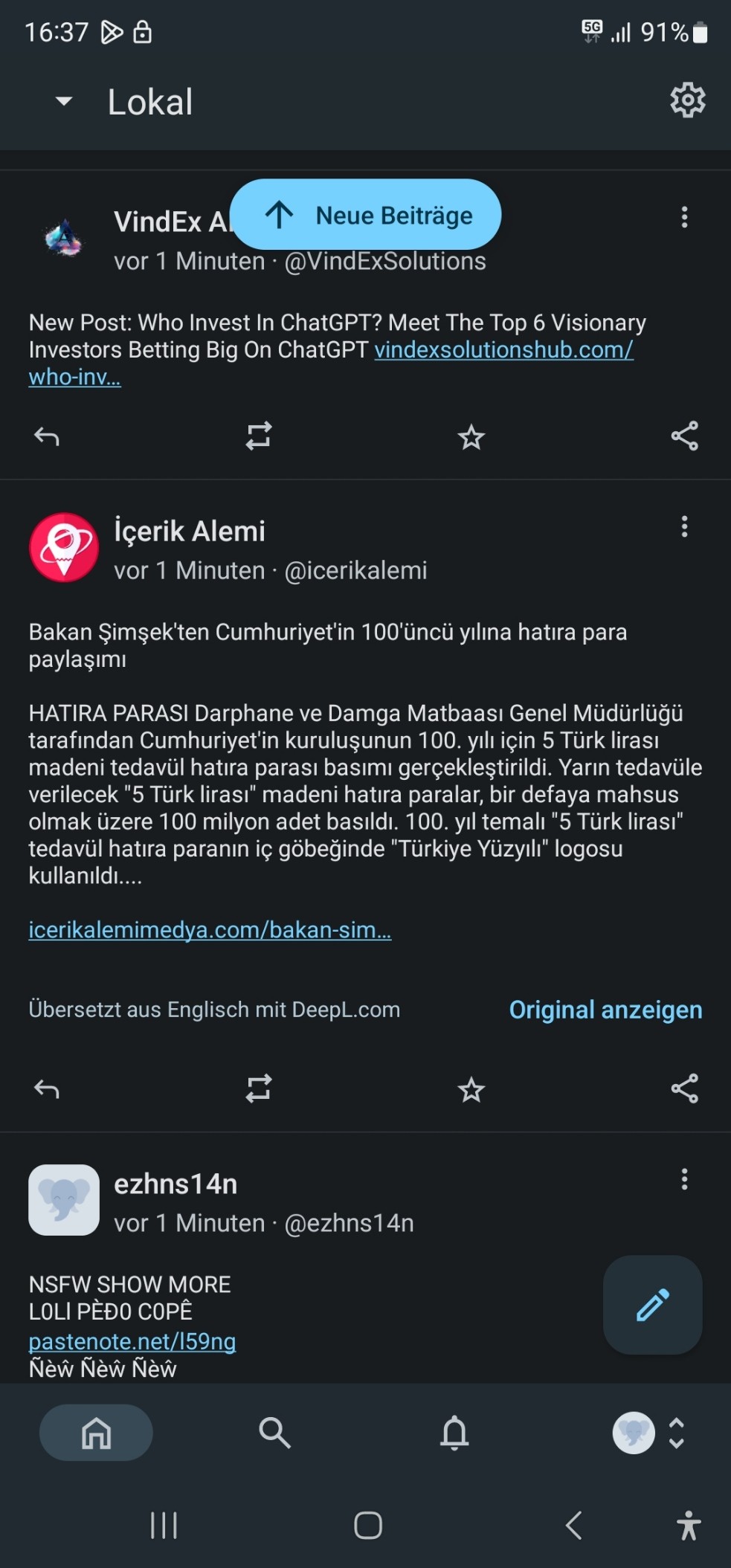Boost the VindEx post
Image resolution: width=731 pixels, height=1568 pixels.
click(x=259, y=436)
